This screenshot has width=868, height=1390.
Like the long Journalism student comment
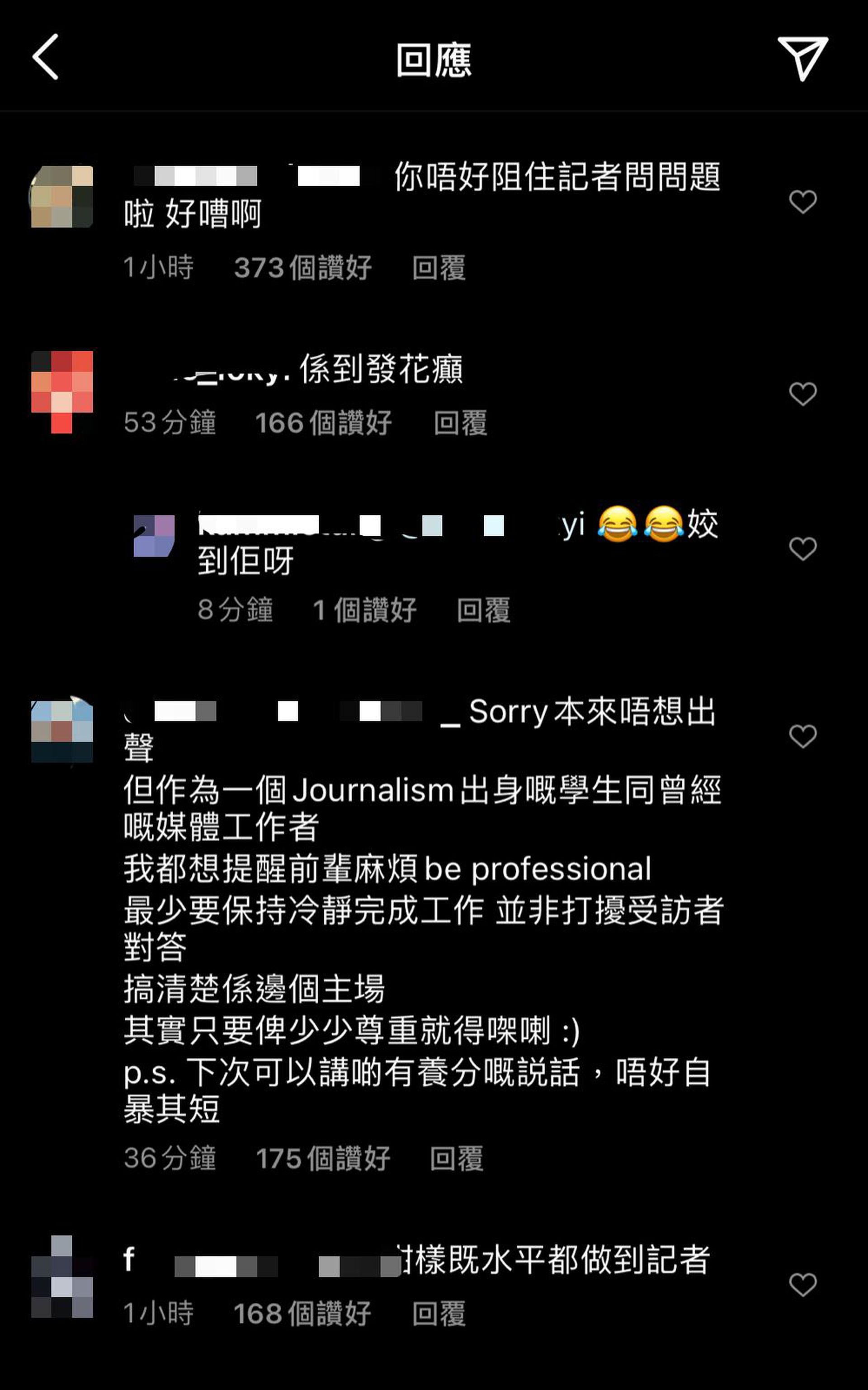[x=802, y=736]
